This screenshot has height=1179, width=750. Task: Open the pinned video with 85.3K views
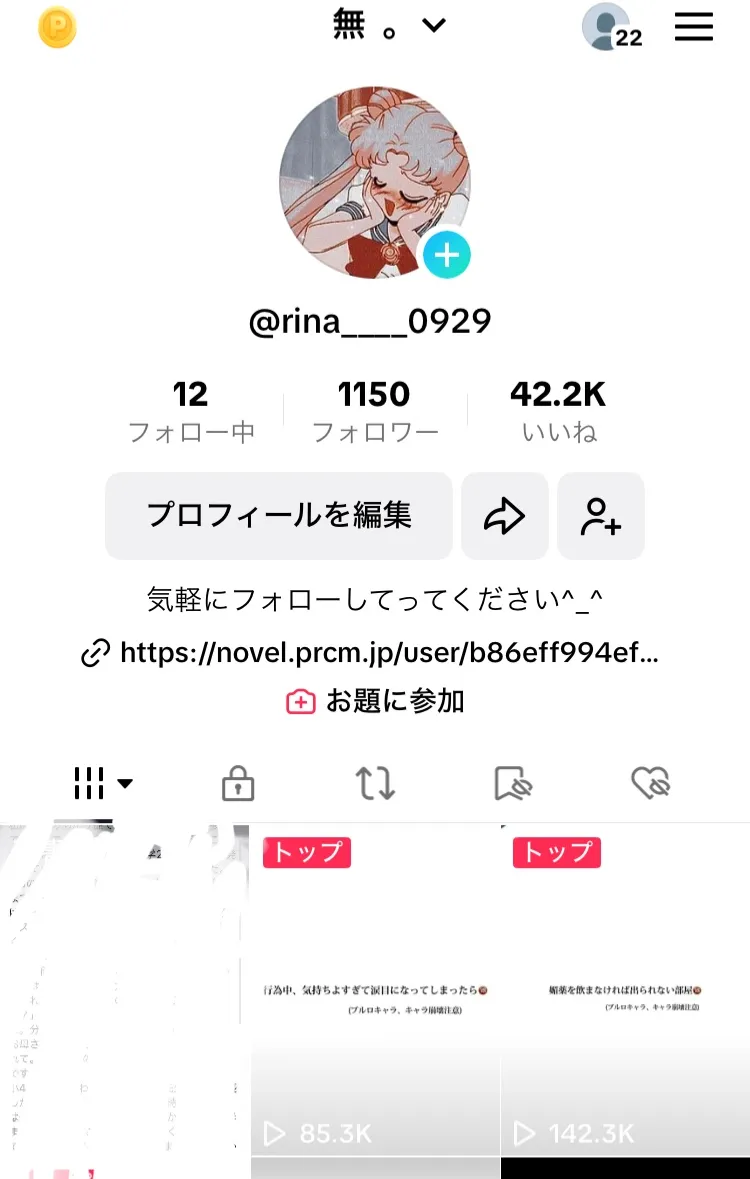[x=375, y=1000]
